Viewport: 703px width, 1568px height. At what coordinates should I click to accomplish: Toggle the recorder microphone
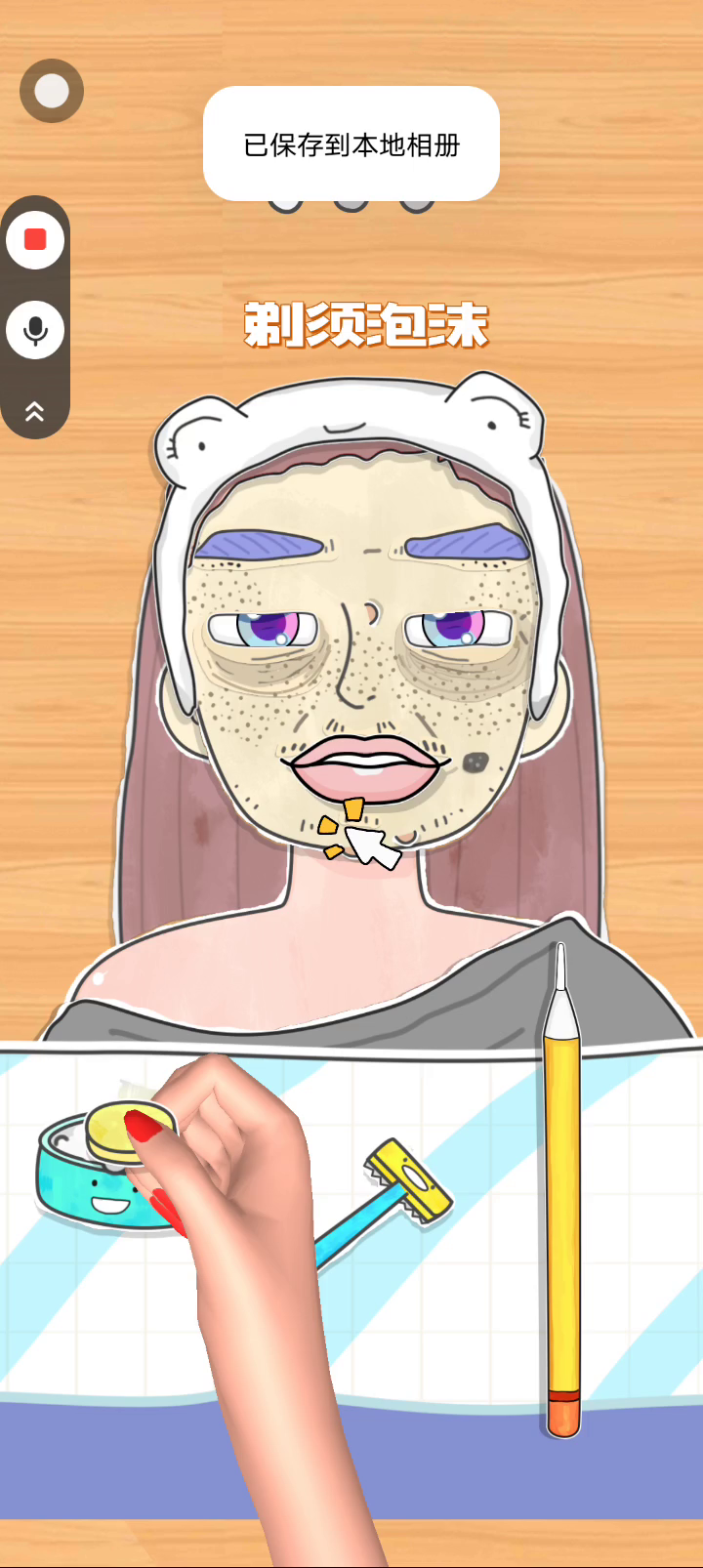point(36,330)
